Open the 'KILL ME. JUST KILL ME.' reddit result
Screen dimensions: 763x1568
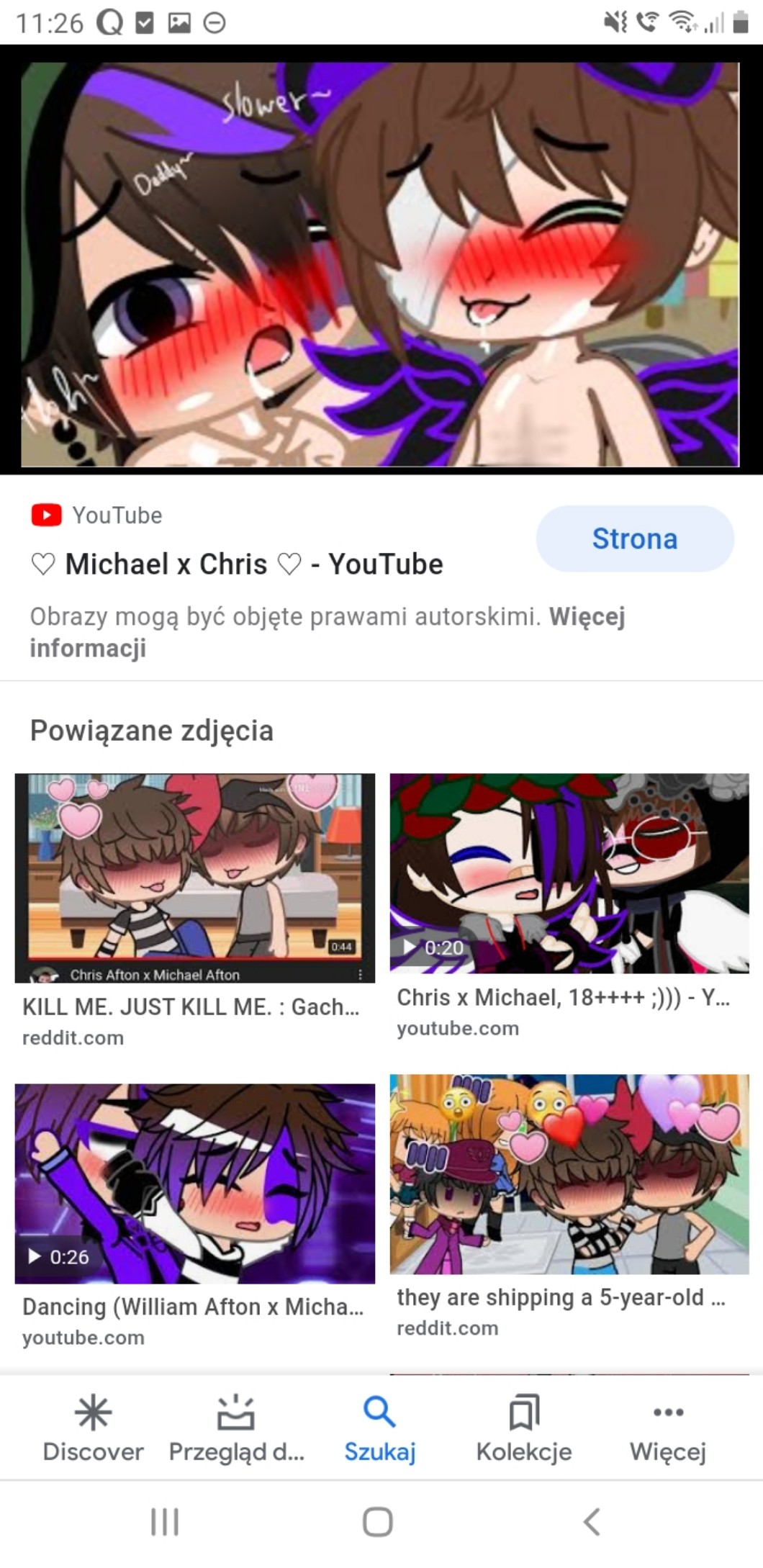click(x=194, y=910)
